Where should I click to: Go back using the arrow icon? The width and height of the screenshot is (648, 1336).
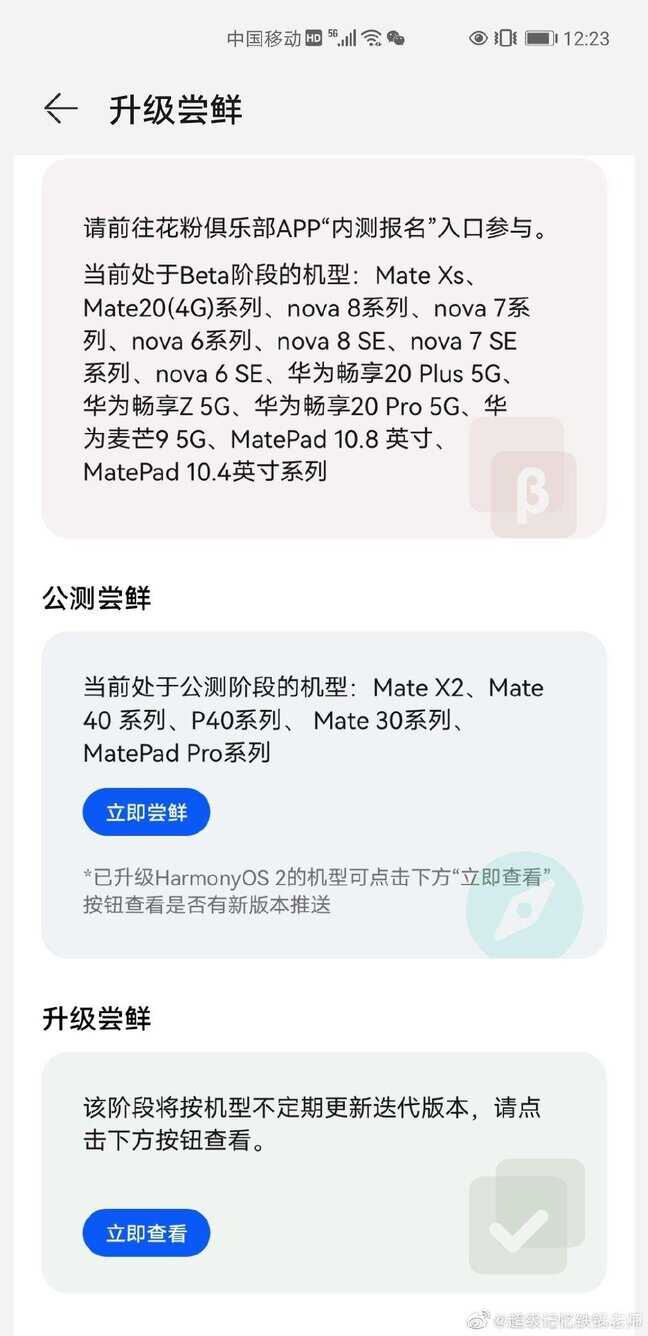(61, 109)
